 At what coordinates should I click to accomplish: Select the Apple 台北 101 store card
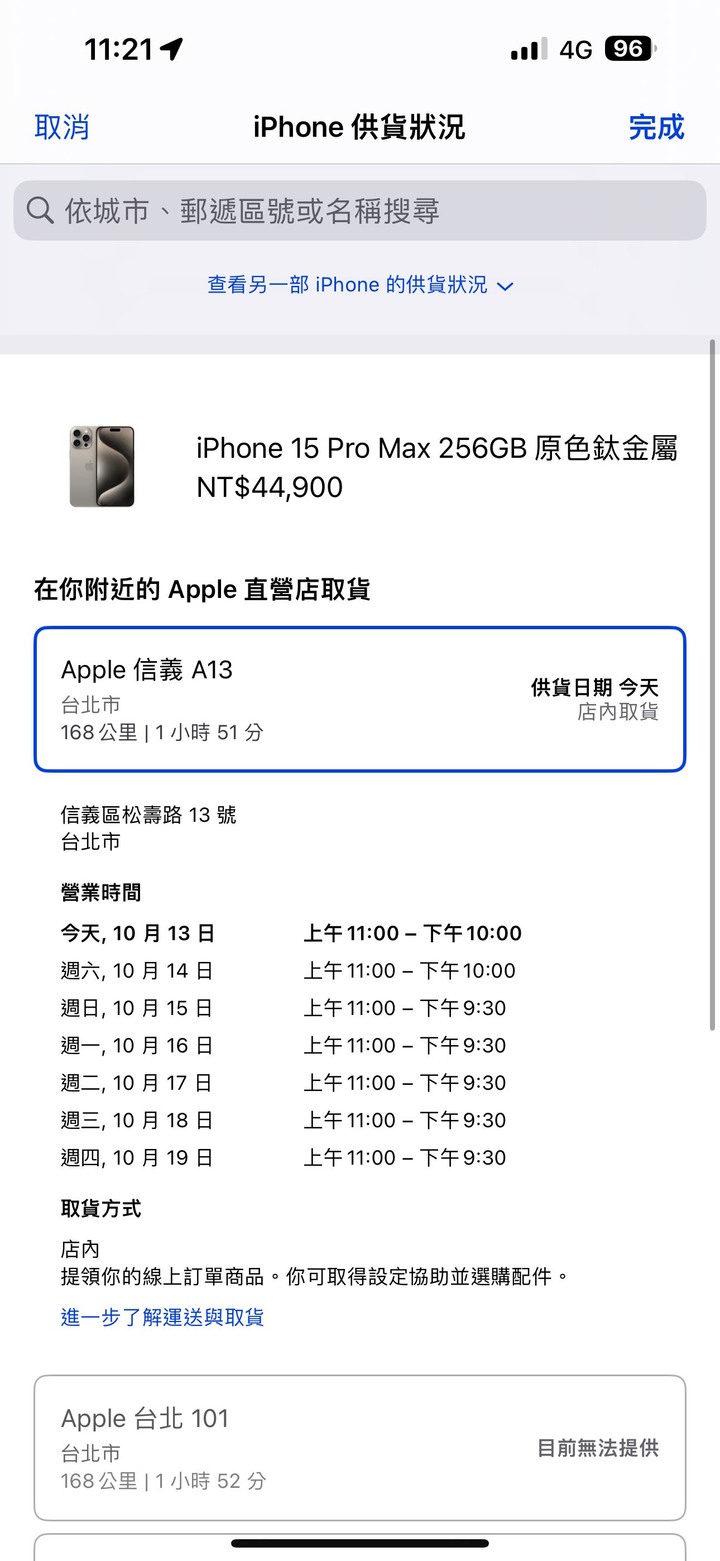360,1447
